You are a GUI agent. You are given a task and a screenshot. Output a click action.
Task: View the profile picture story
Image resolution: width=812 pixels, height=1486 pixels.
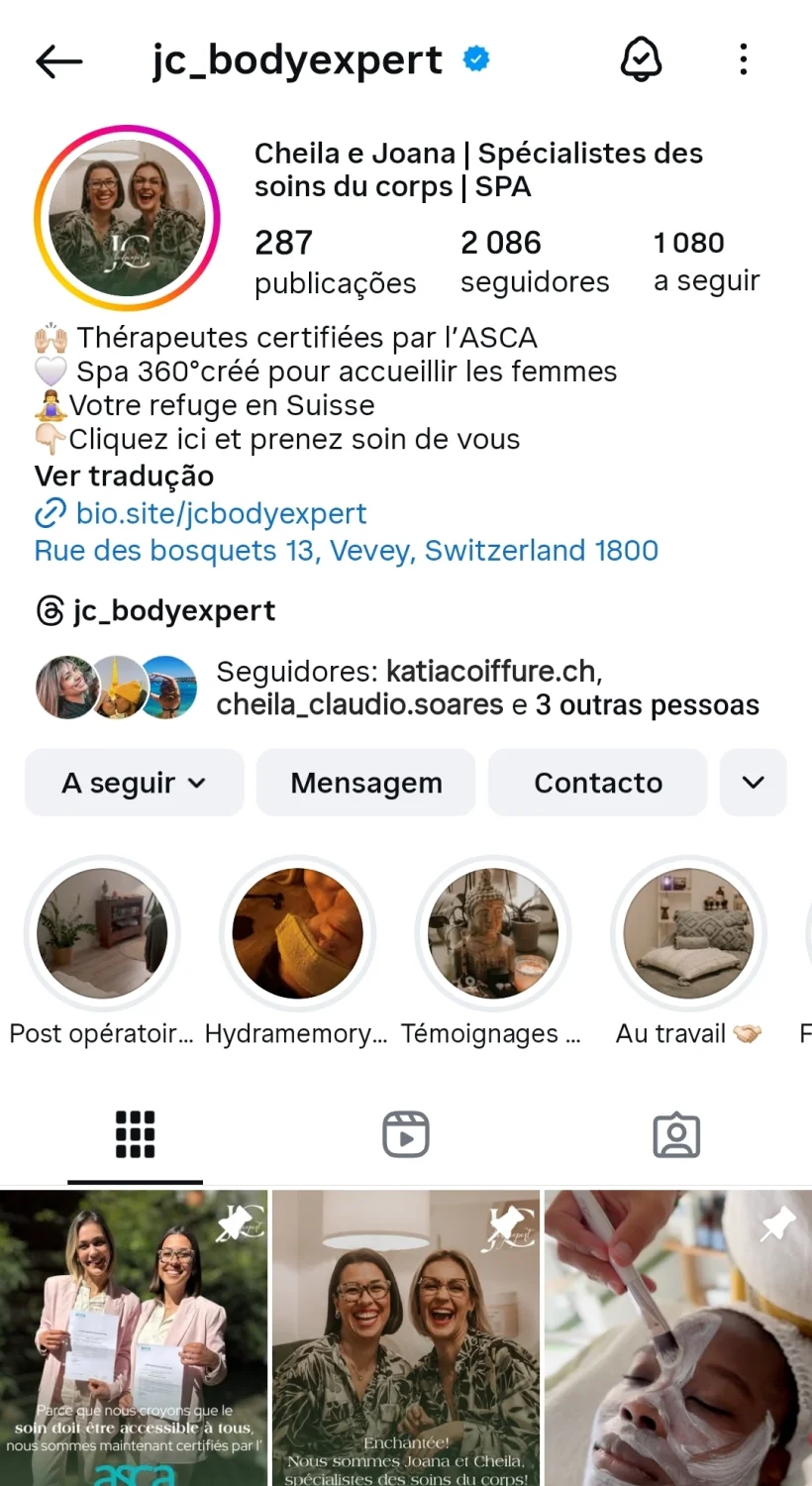(x=128, y=218)
